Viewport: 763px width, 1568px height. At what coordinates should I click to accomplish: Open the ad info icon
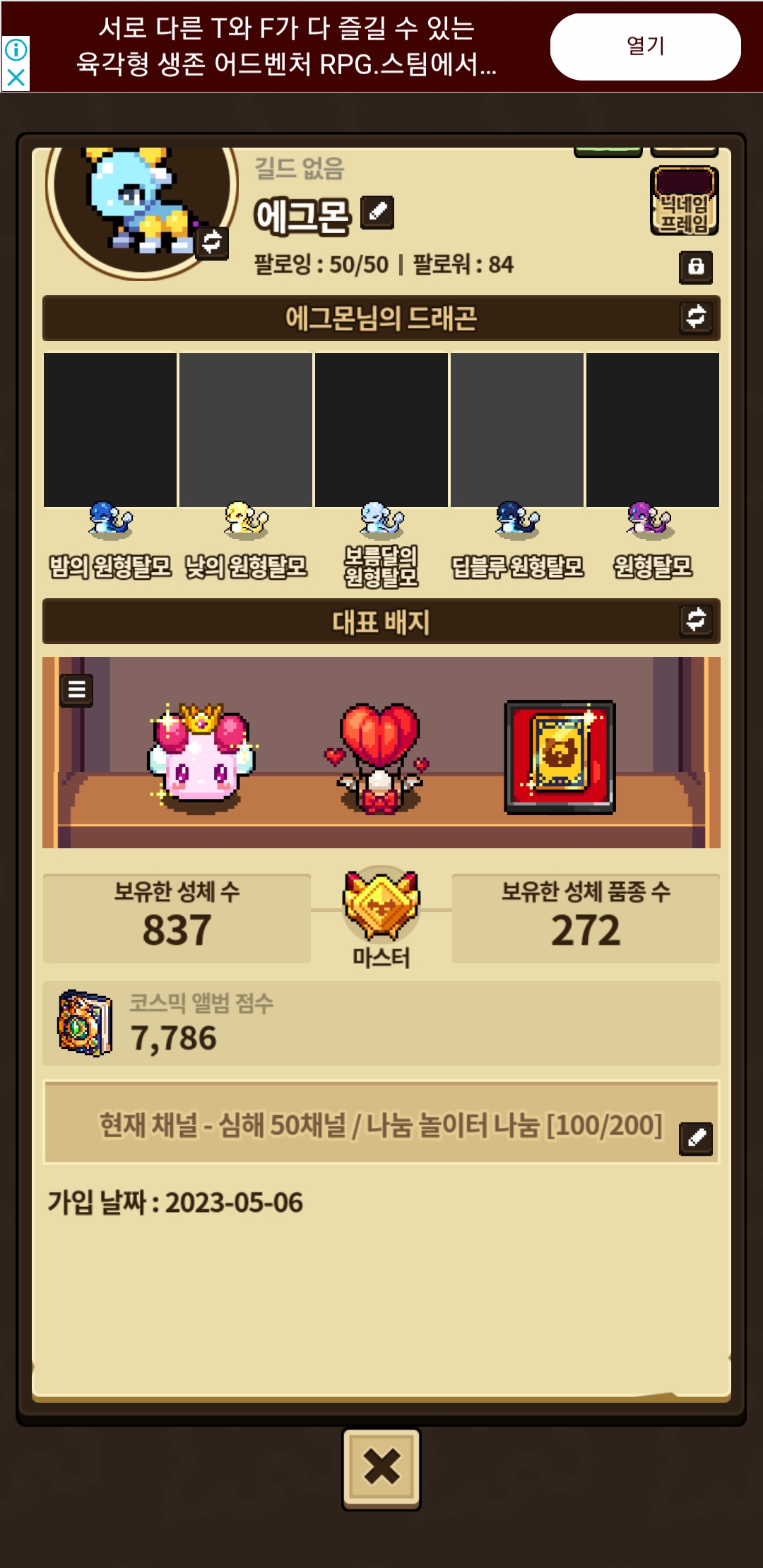point(16,50)
